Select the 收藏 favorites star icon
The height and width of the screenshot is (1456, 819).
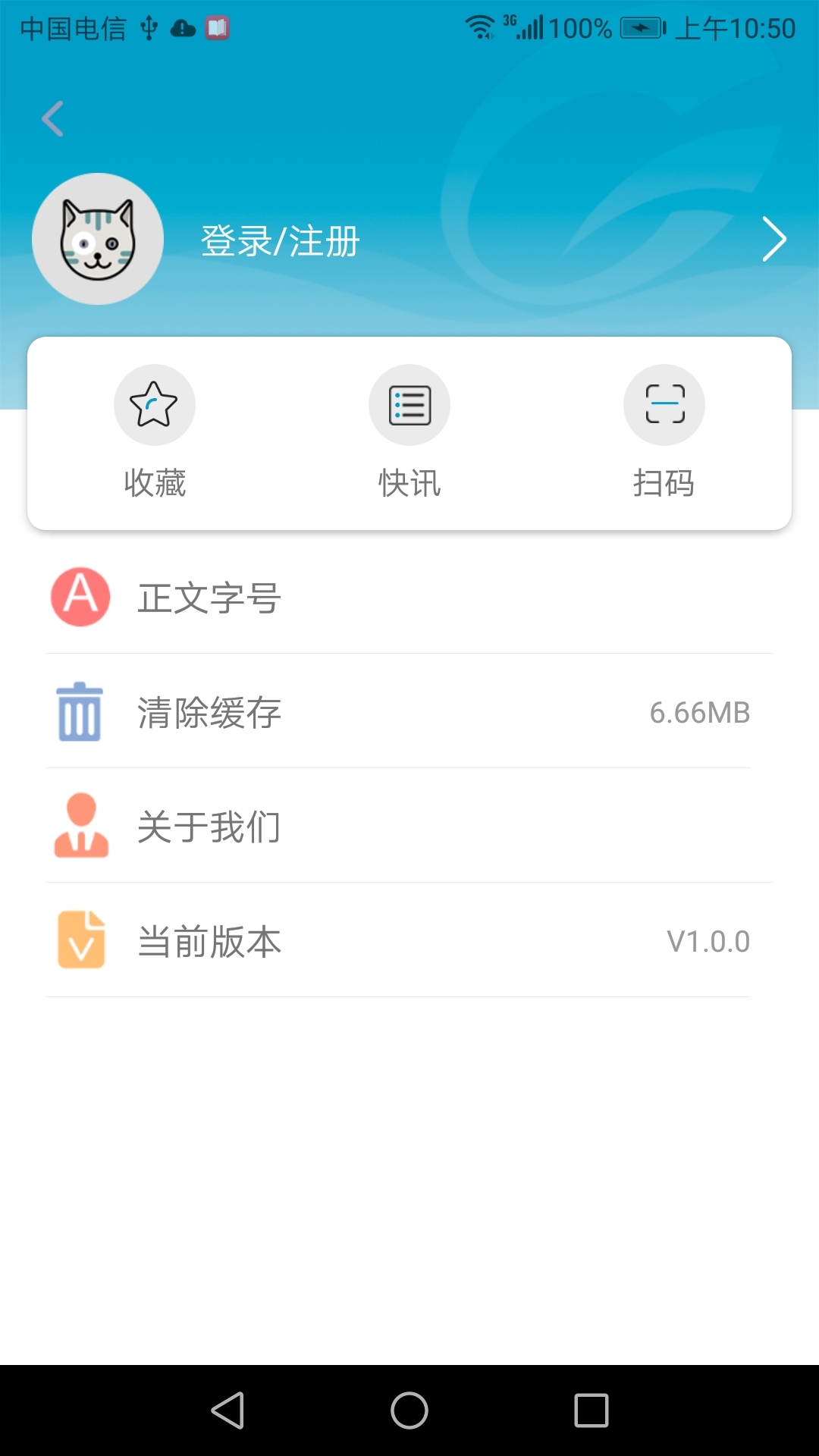point(154,404)
